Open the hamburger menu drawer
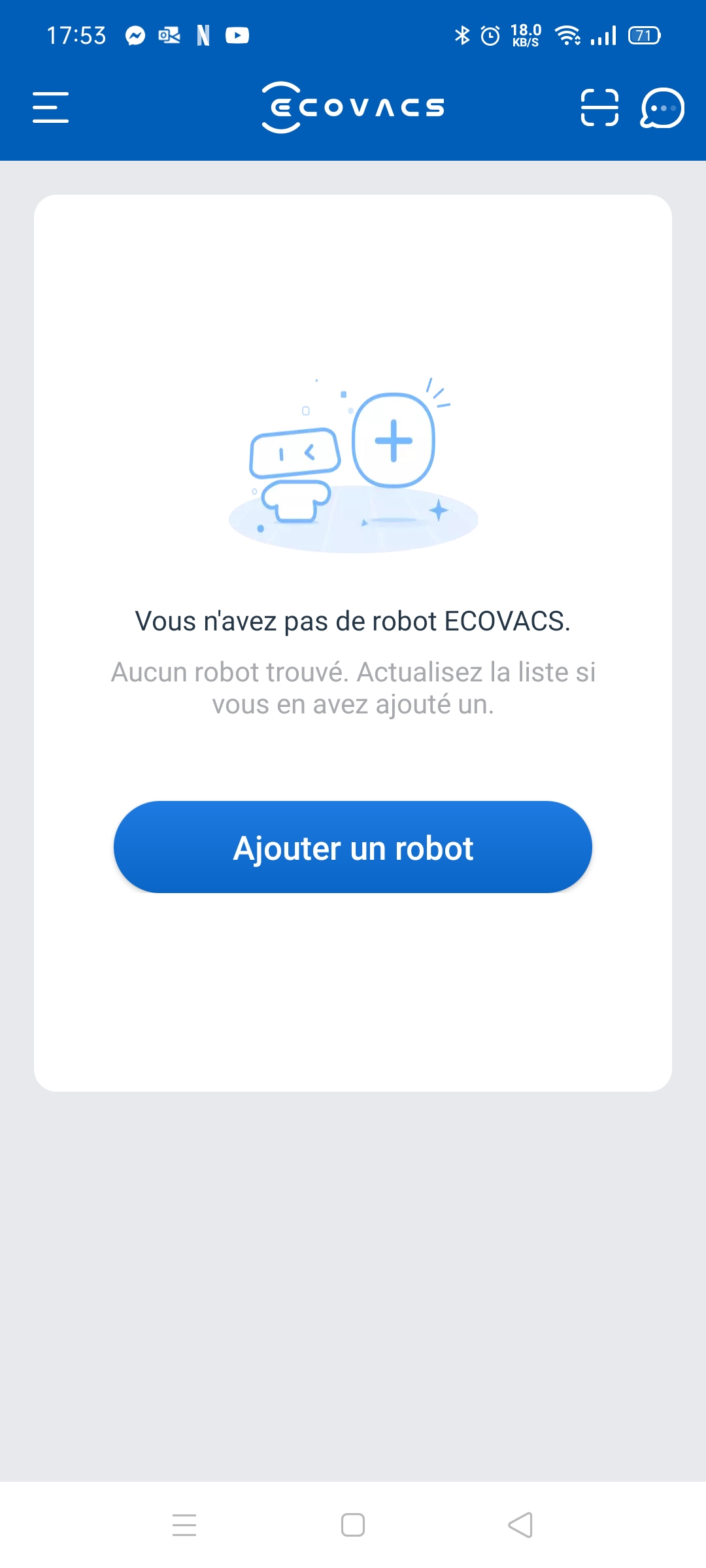This screenshot has height=1568, width=706. point(50,108)
